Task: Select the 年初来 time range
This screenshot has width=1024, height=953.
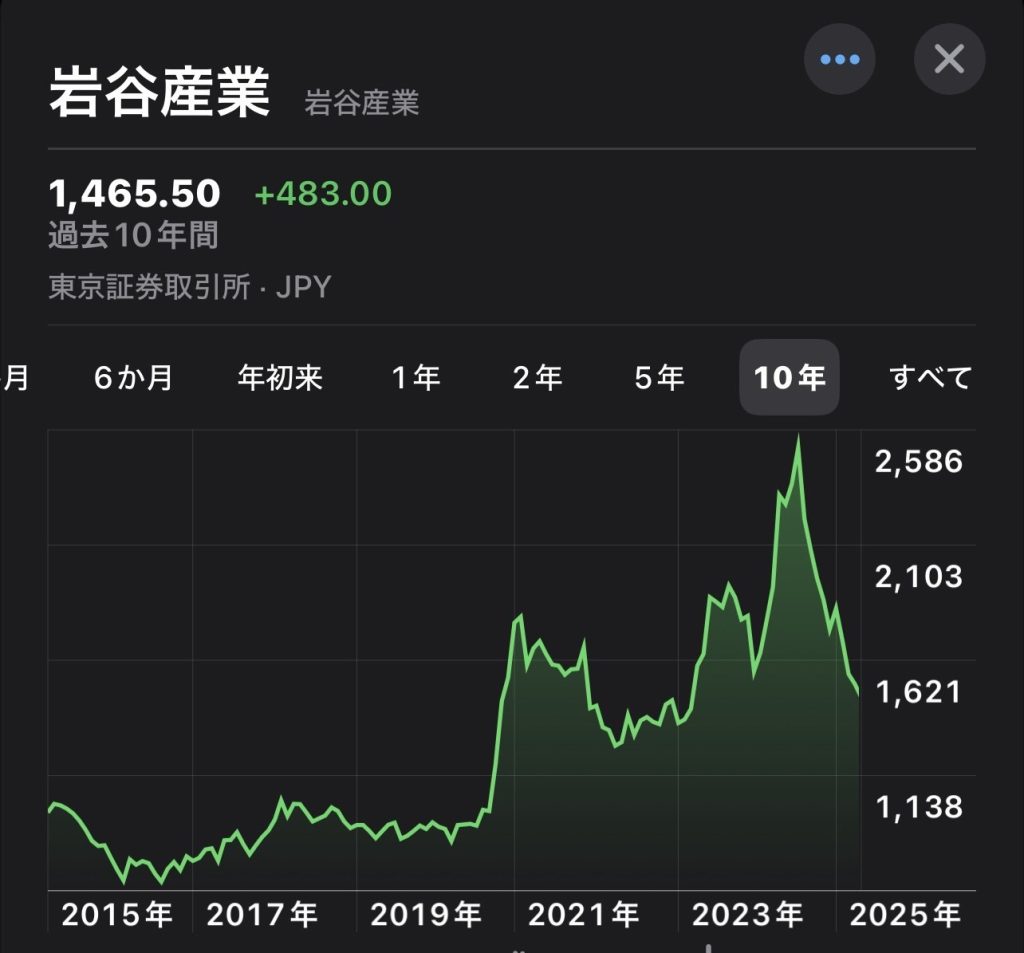Action: [x=280, y=377]
